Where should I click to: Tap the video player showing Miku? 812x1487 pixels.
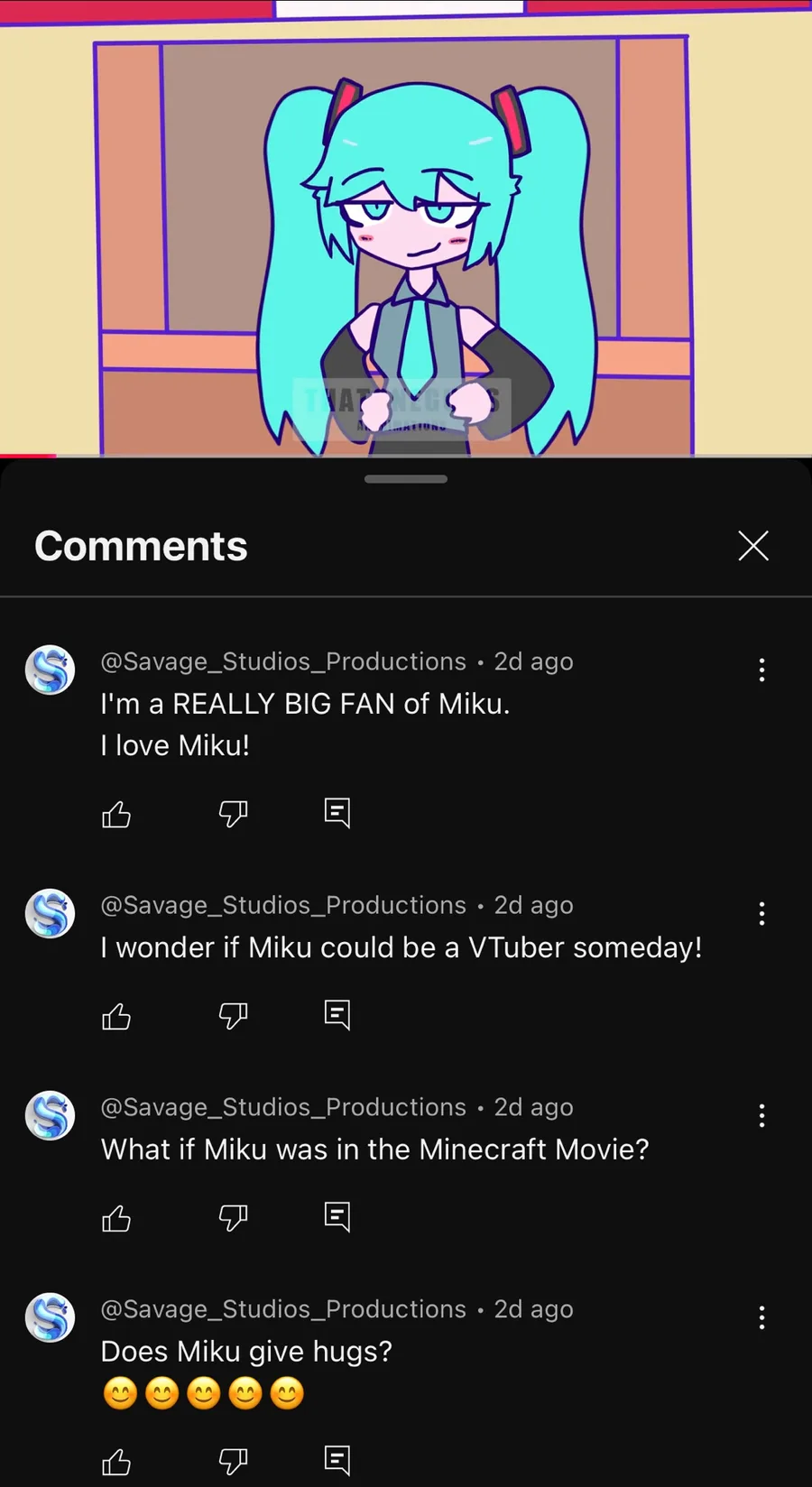(x=406, y=226)
